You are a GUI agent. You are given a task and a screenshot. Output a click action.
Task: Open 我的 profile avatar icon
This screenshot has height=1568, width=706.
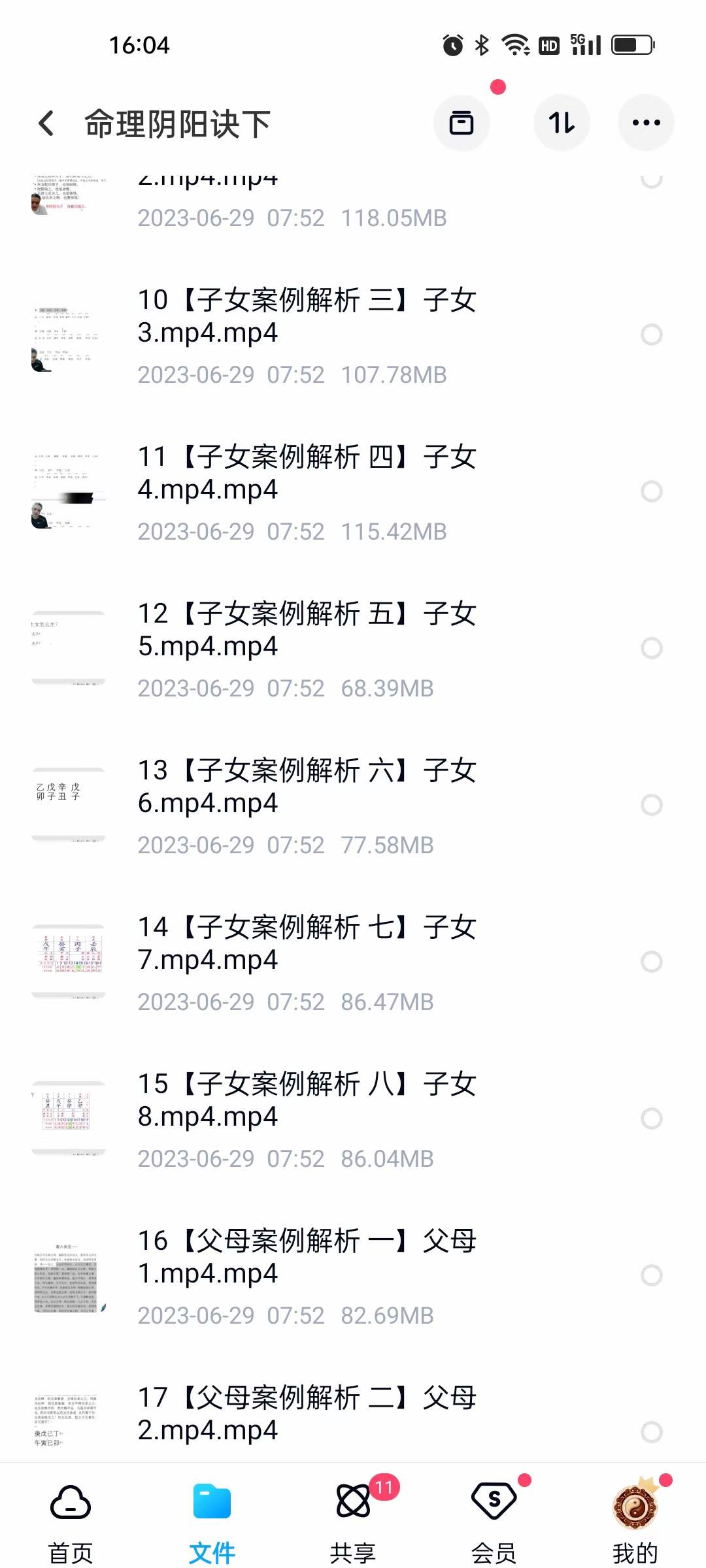pos(634,1501)
